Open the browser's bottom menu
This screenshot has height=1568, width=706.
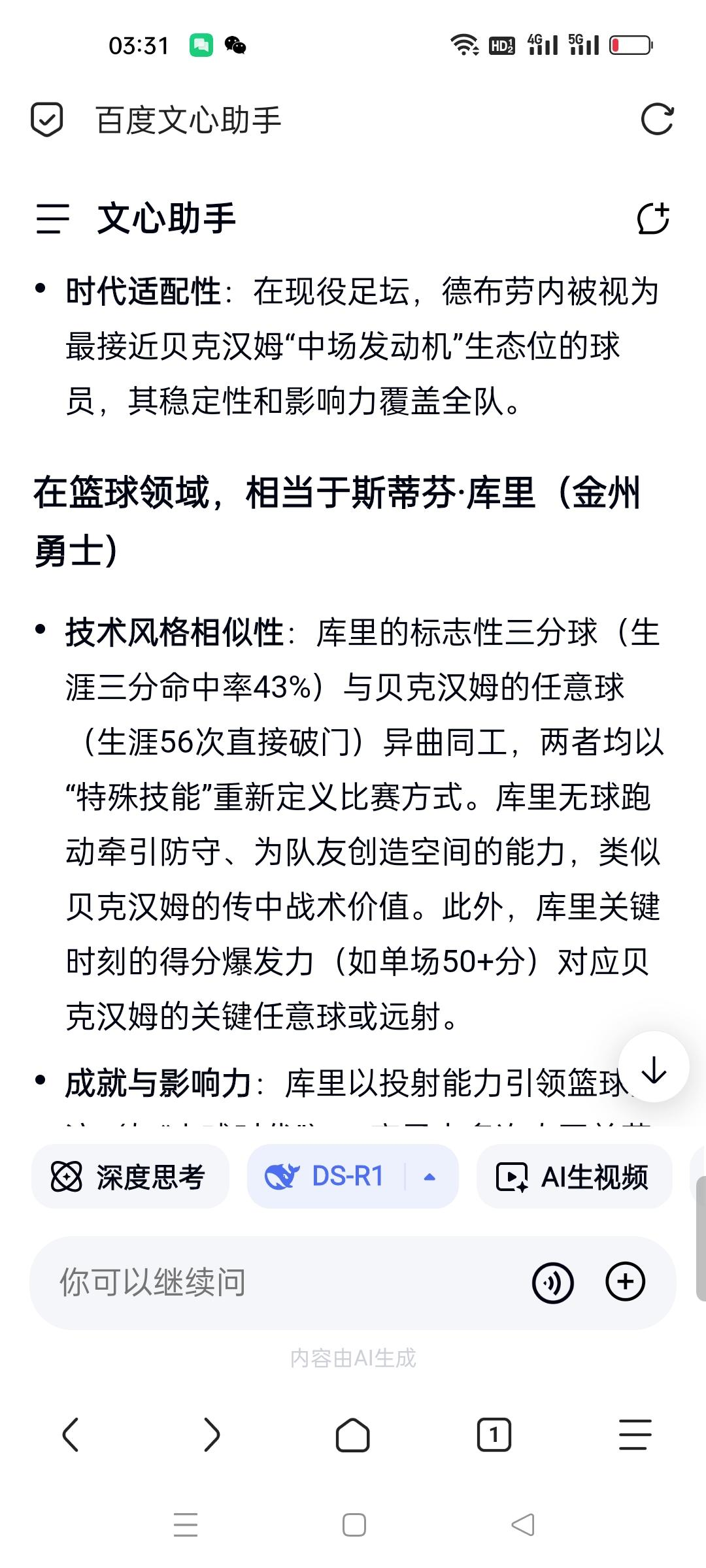(x=635, y=1435)
